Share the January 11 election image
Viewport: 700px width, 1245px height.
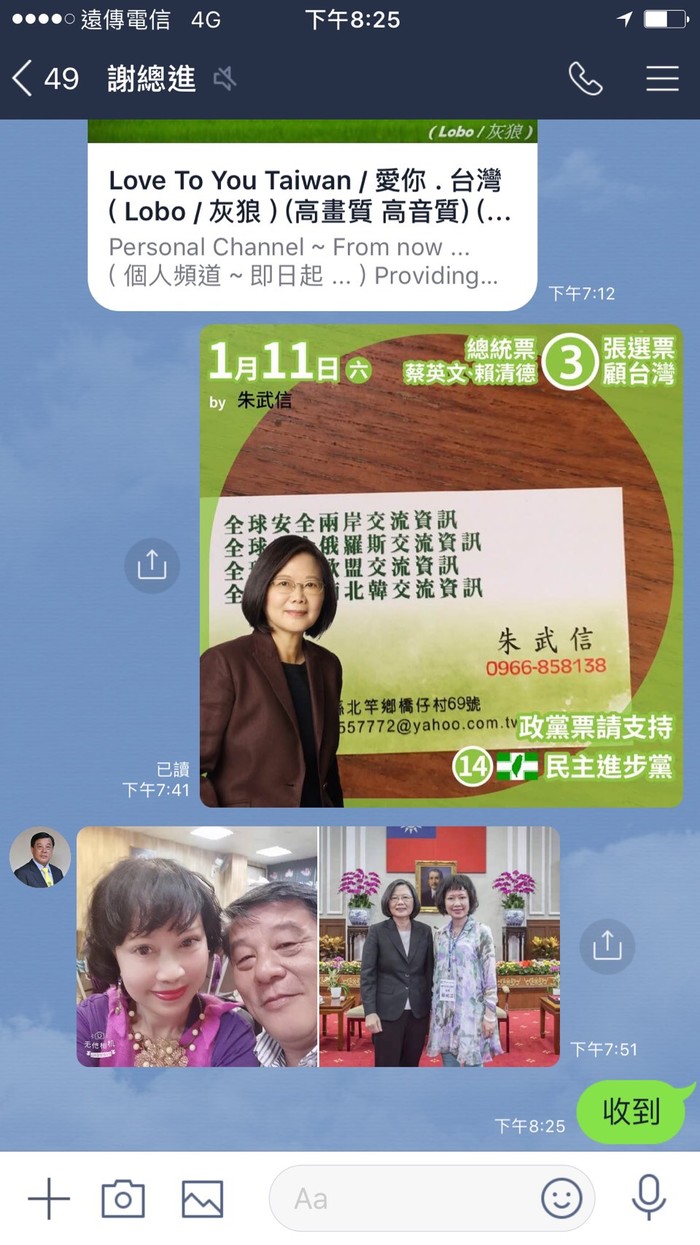pyautogui.click(x=152, y=566)
